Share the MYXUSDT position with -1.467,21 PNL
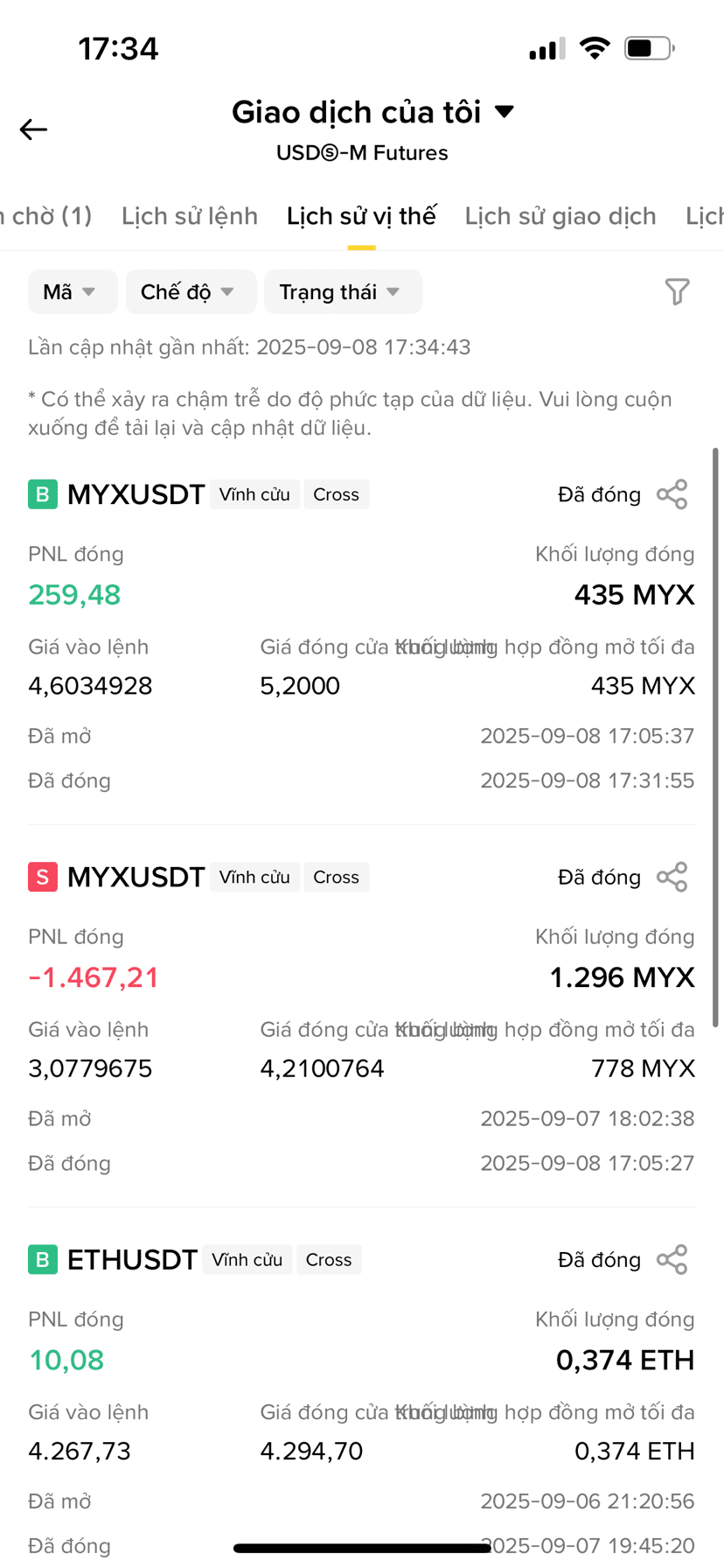Viewport: 724px width, 1568px height. coord(672,877)
